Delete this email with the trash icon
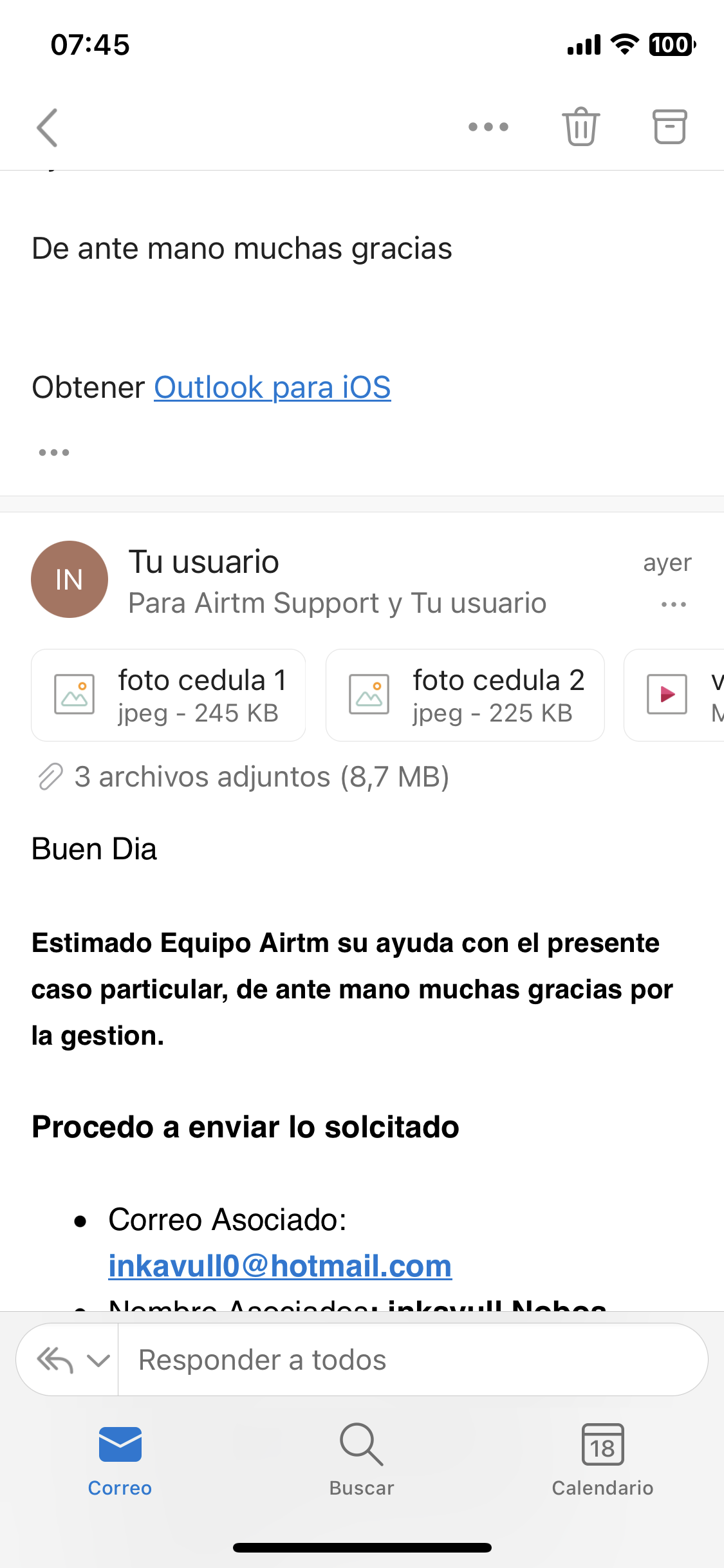 coord(581,127)
